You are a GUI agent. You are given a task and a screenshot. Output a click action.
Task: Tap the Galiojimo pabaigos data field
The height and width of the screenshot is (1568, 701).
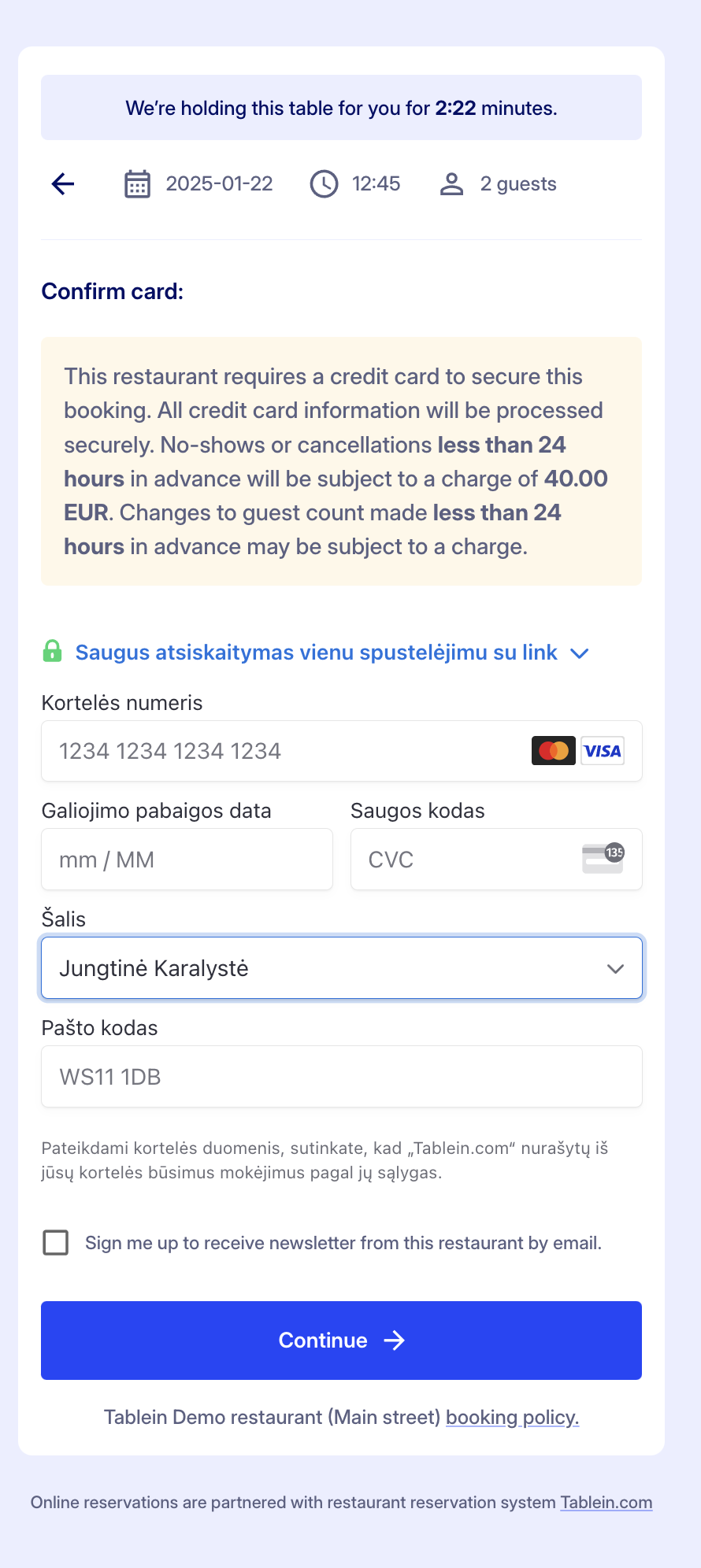(x=187, y=860)
